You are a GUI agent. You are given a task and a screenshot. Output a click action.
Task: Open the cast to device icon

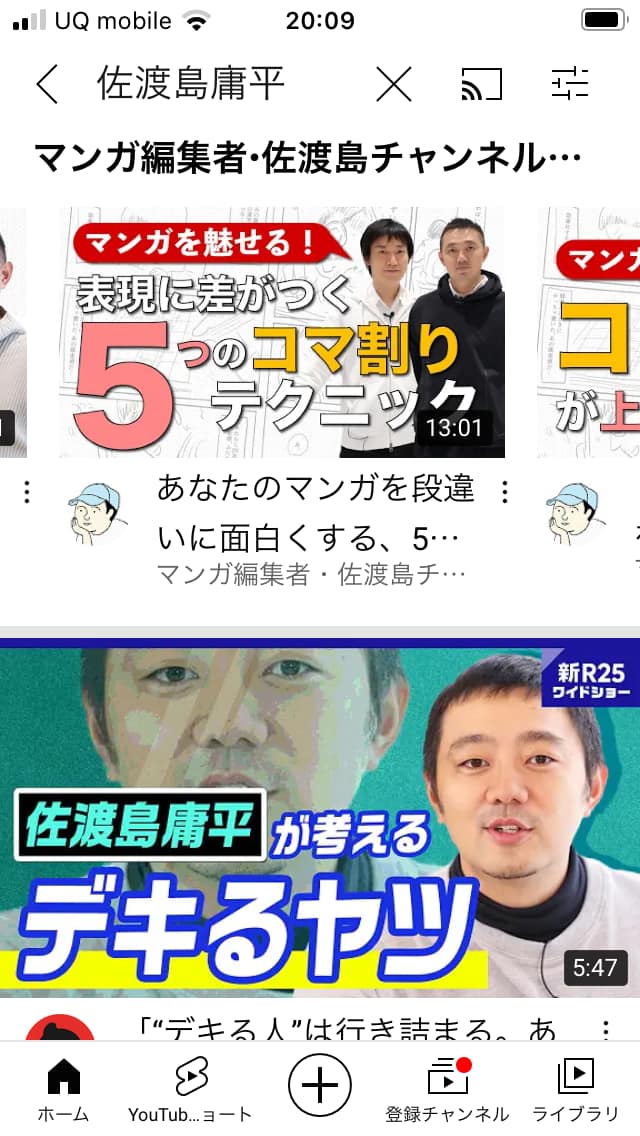coord(481,85)
